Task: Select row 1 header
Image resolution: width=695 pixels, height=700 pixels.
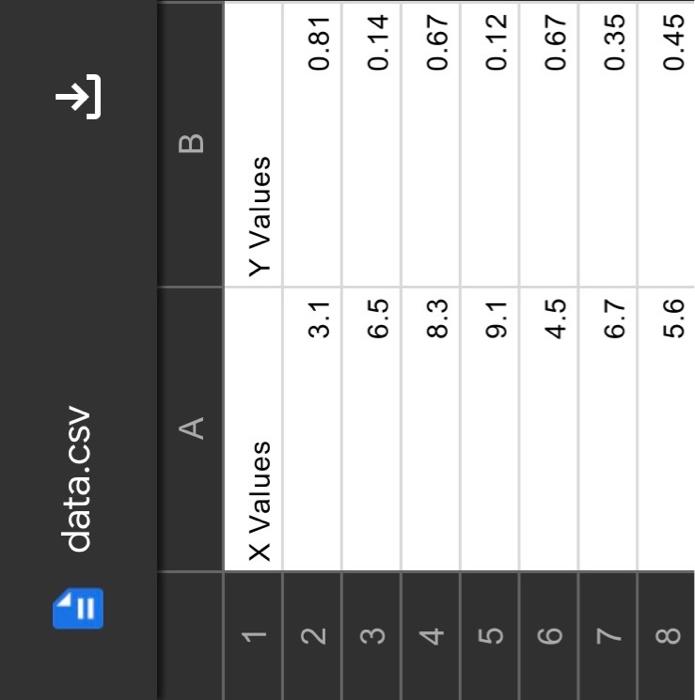Action: [x=253, y=635]
